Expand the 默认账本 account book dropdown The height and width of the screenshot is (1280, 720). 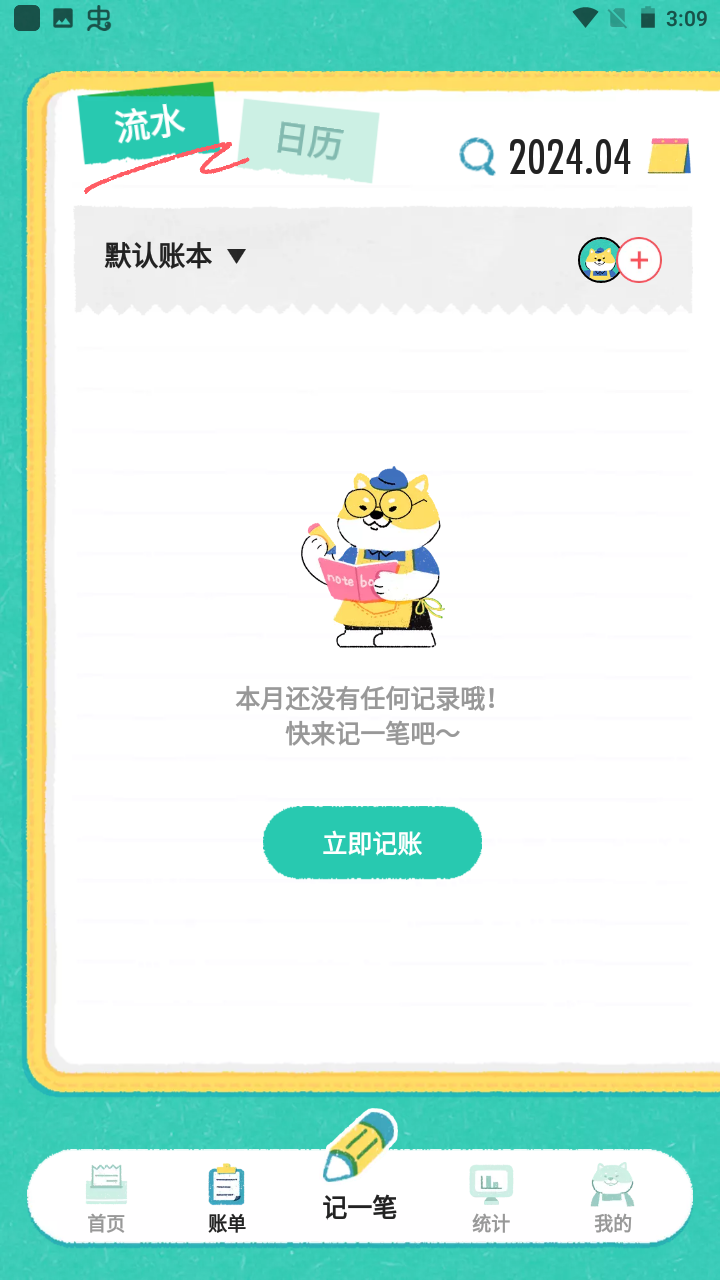pyautogui.click(x=155, y=256)
